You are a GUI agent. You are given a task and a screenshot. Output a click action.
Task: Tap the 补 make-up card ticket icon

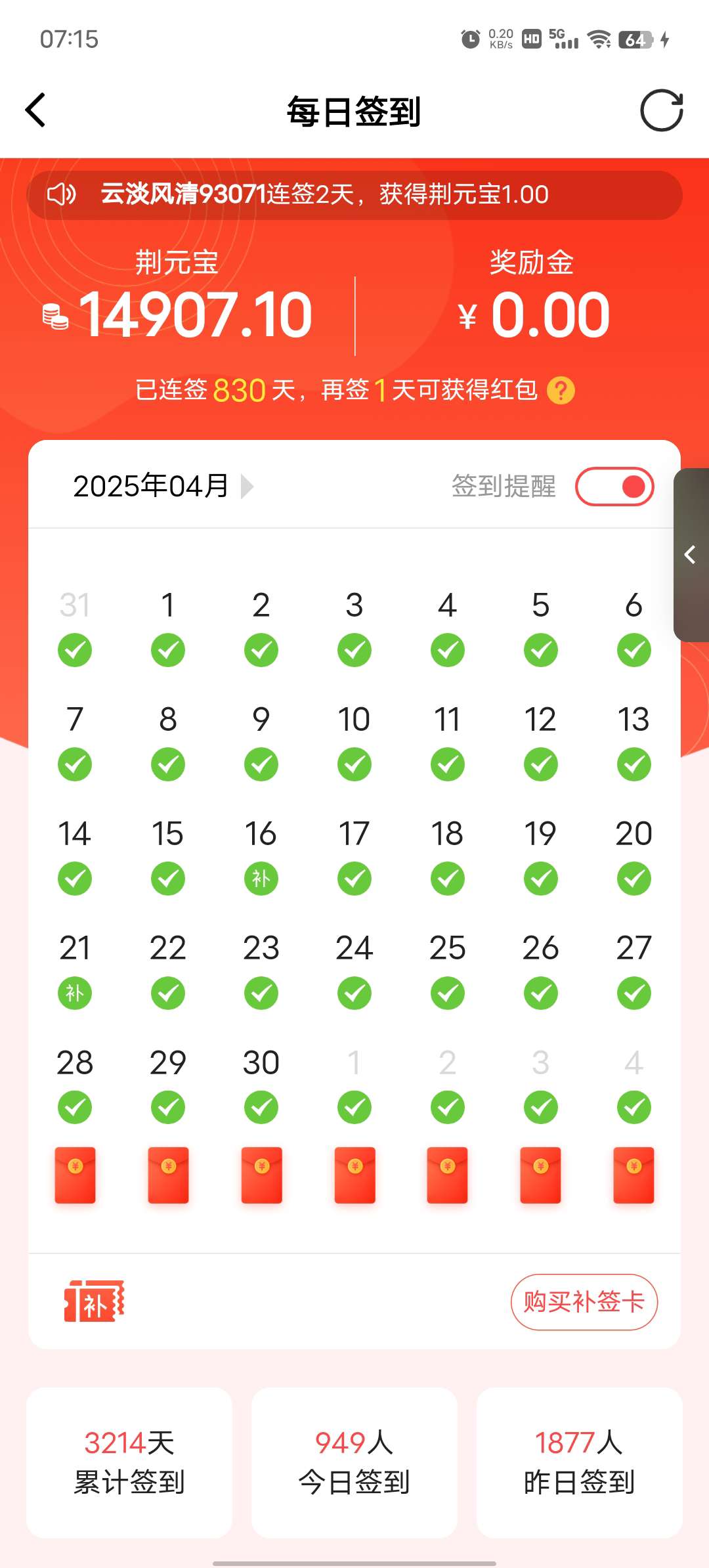point(94,1301)
